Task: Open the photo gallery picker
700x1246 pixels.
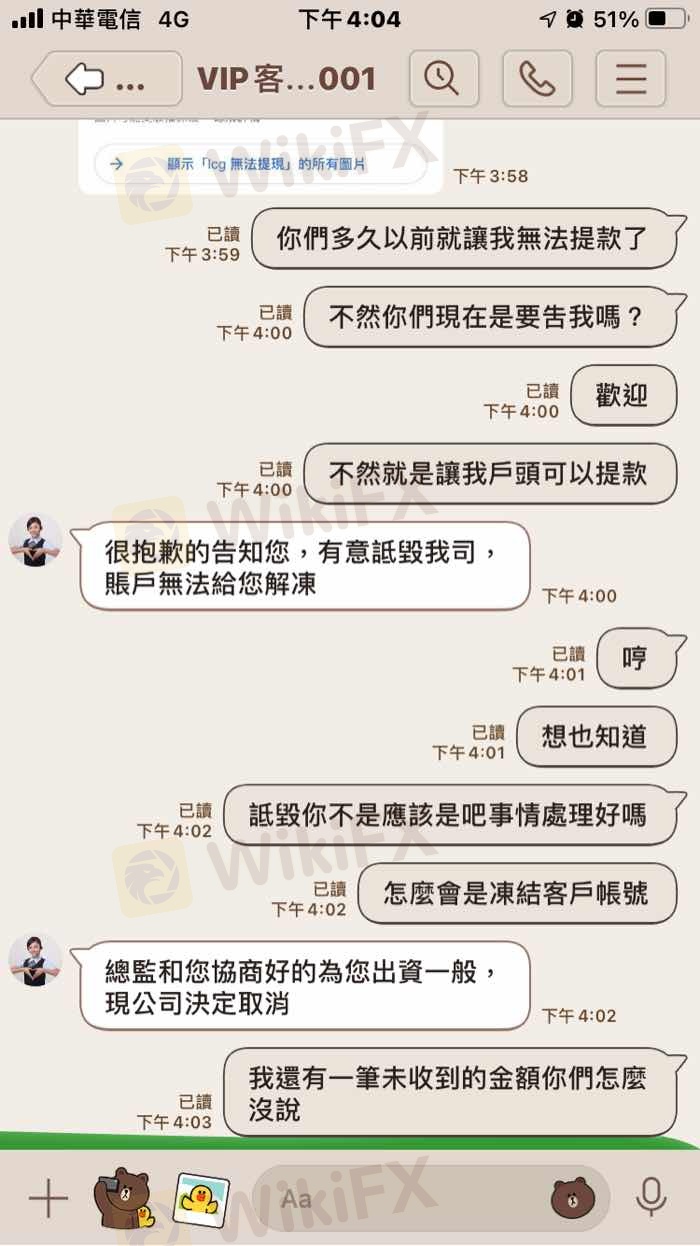Action: pos(201,1198)
